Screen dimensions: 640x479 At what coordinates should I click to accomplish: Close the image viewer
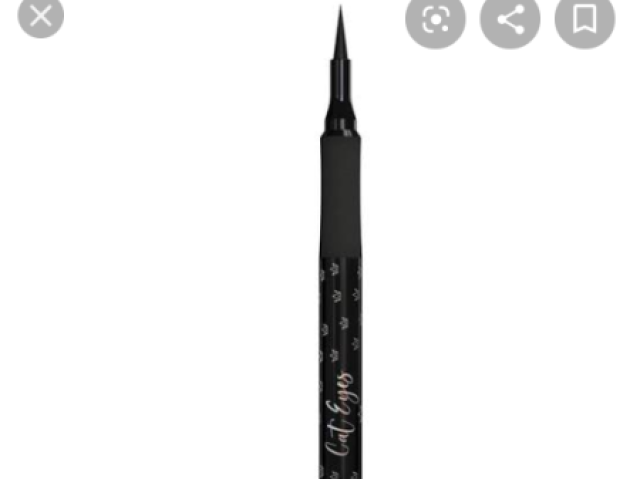click(41, 16)
